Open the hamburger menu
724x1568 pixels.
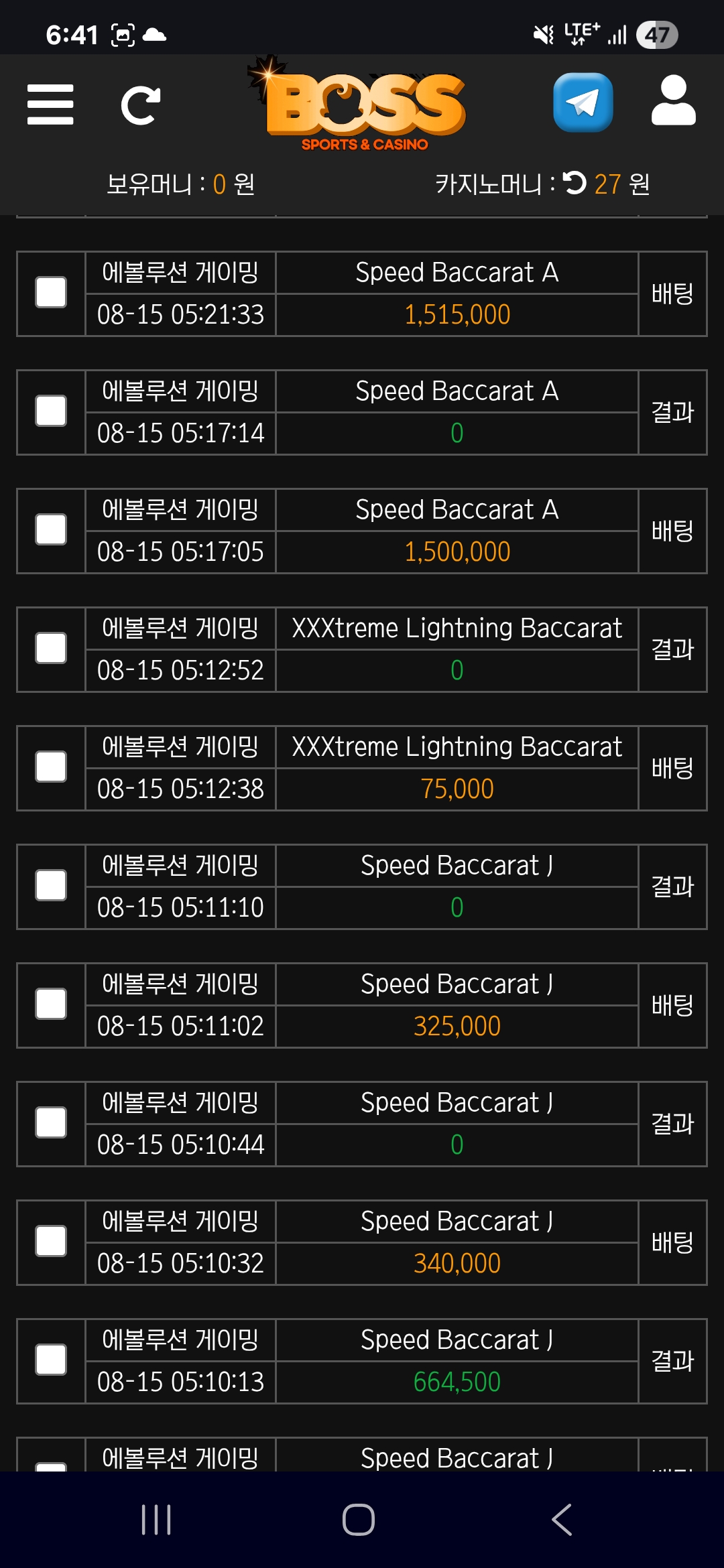coord(50,105)
